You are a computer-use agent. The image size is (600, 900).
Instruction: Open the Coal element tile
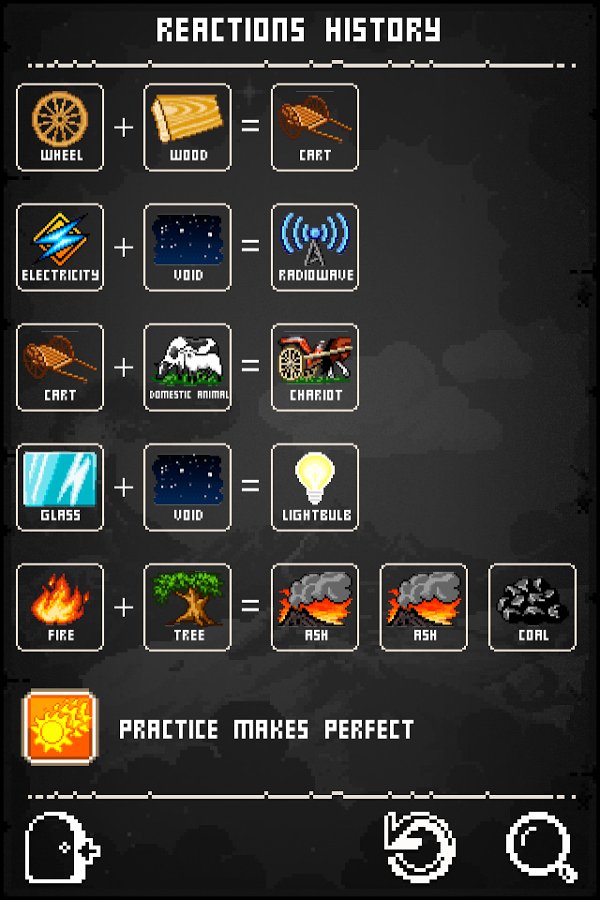point(532,607)
